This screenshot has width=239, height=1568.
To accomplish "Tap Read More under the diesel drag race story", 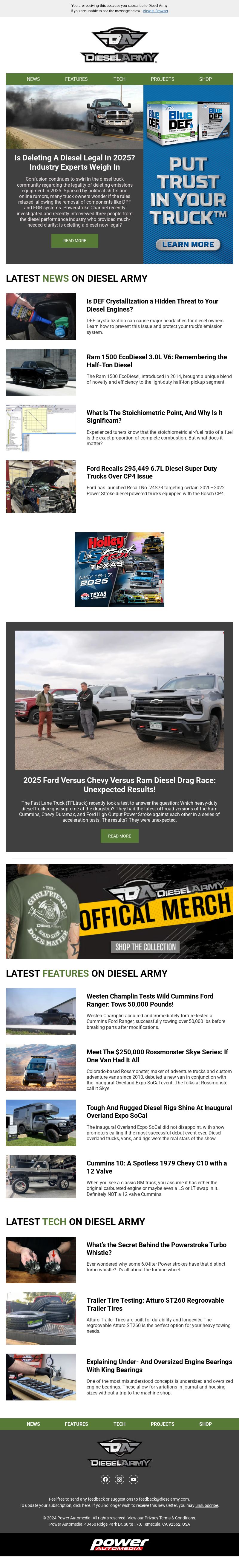I will [119, 836].
